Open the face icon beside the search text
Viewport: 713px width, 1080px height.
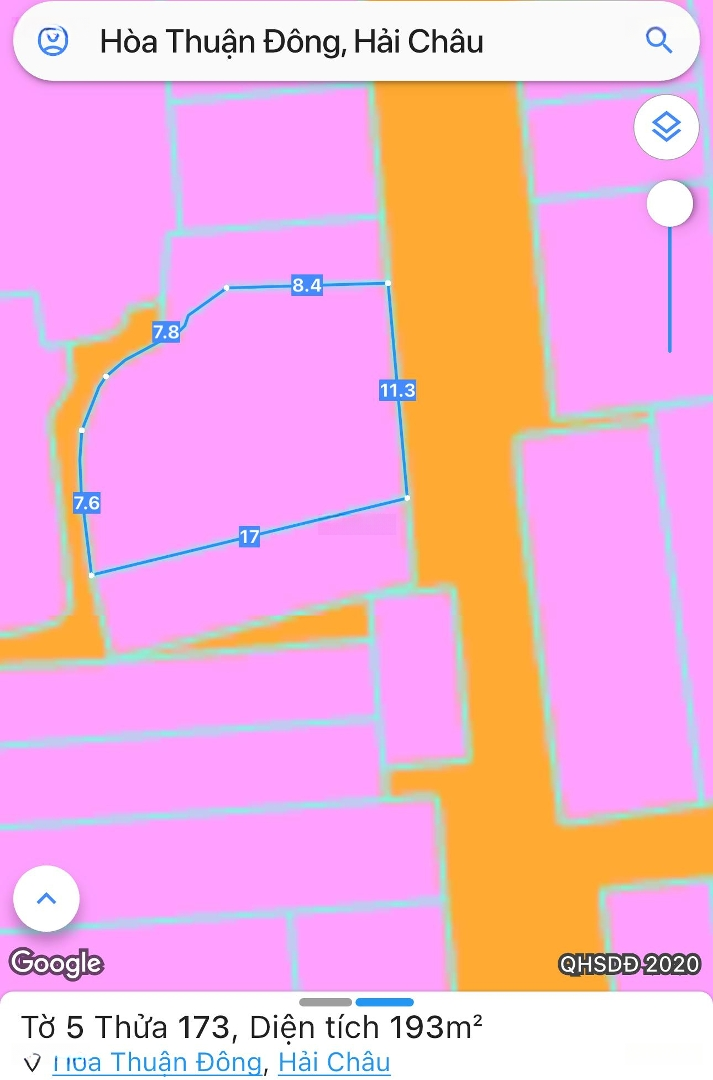coord(53,41)
